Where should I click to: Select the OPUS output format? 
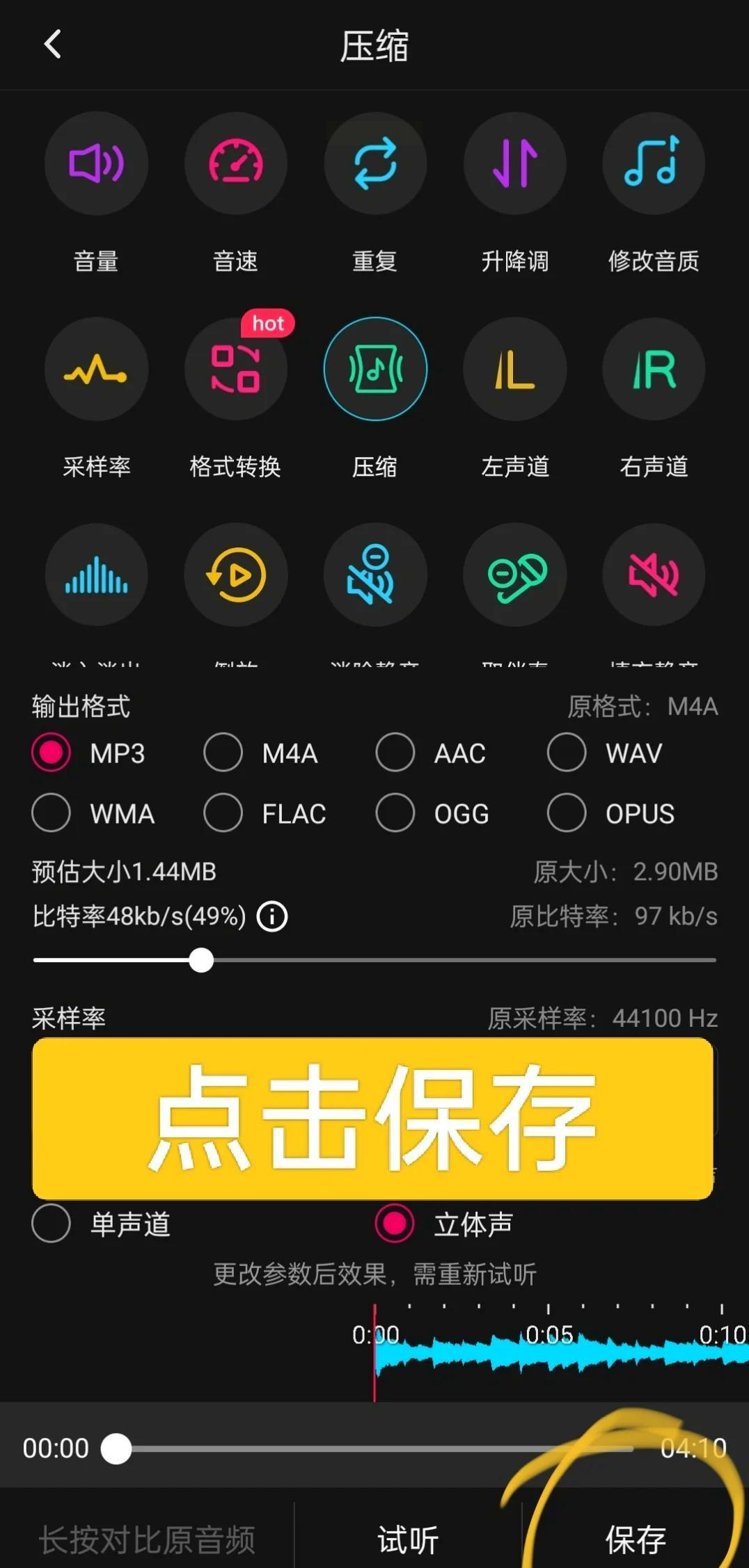(x=567, y=813)
